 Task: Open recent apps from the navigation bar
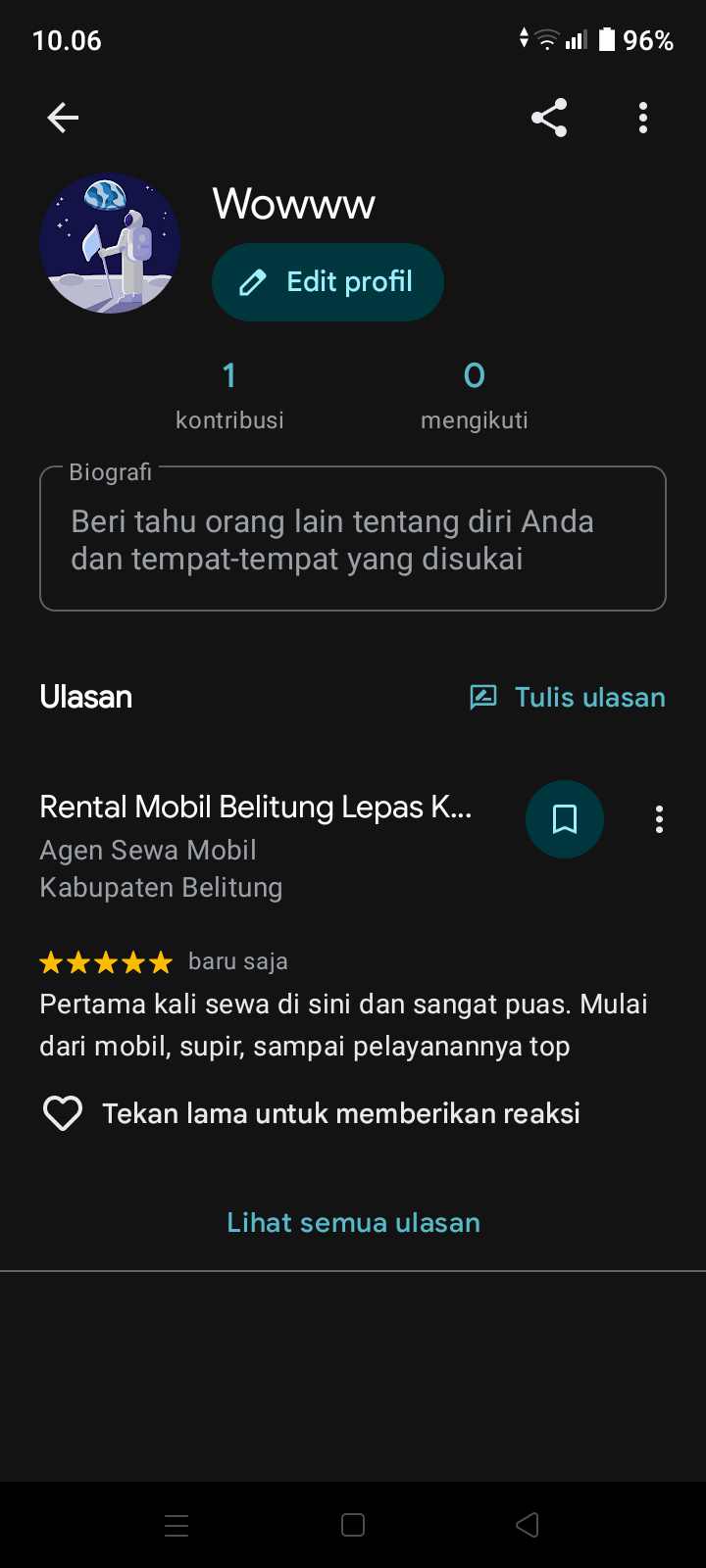click(176, 1525)
